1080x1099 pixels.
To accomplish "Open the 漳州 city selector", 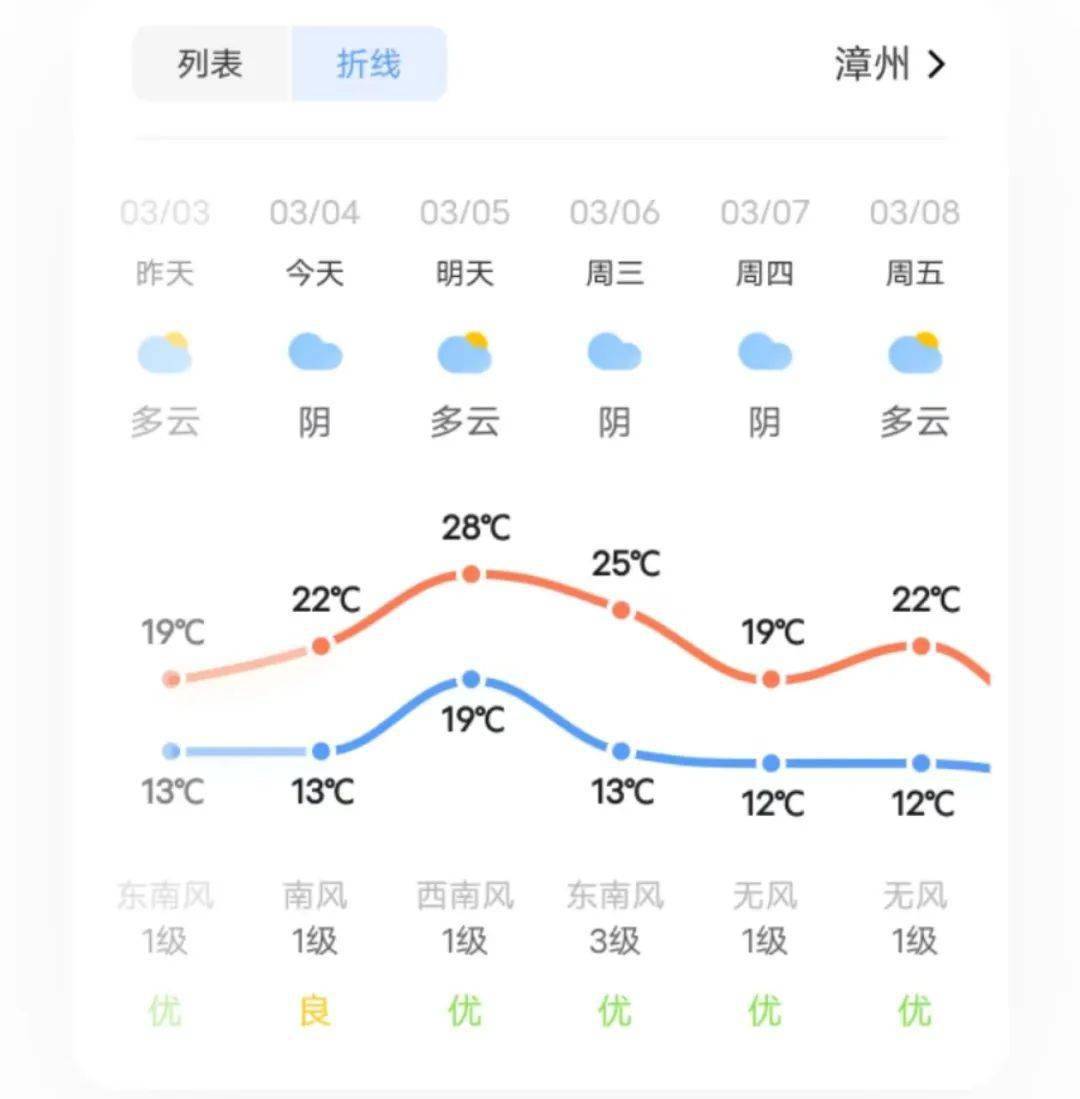I will pyautogui.click(x=871, y=64).
